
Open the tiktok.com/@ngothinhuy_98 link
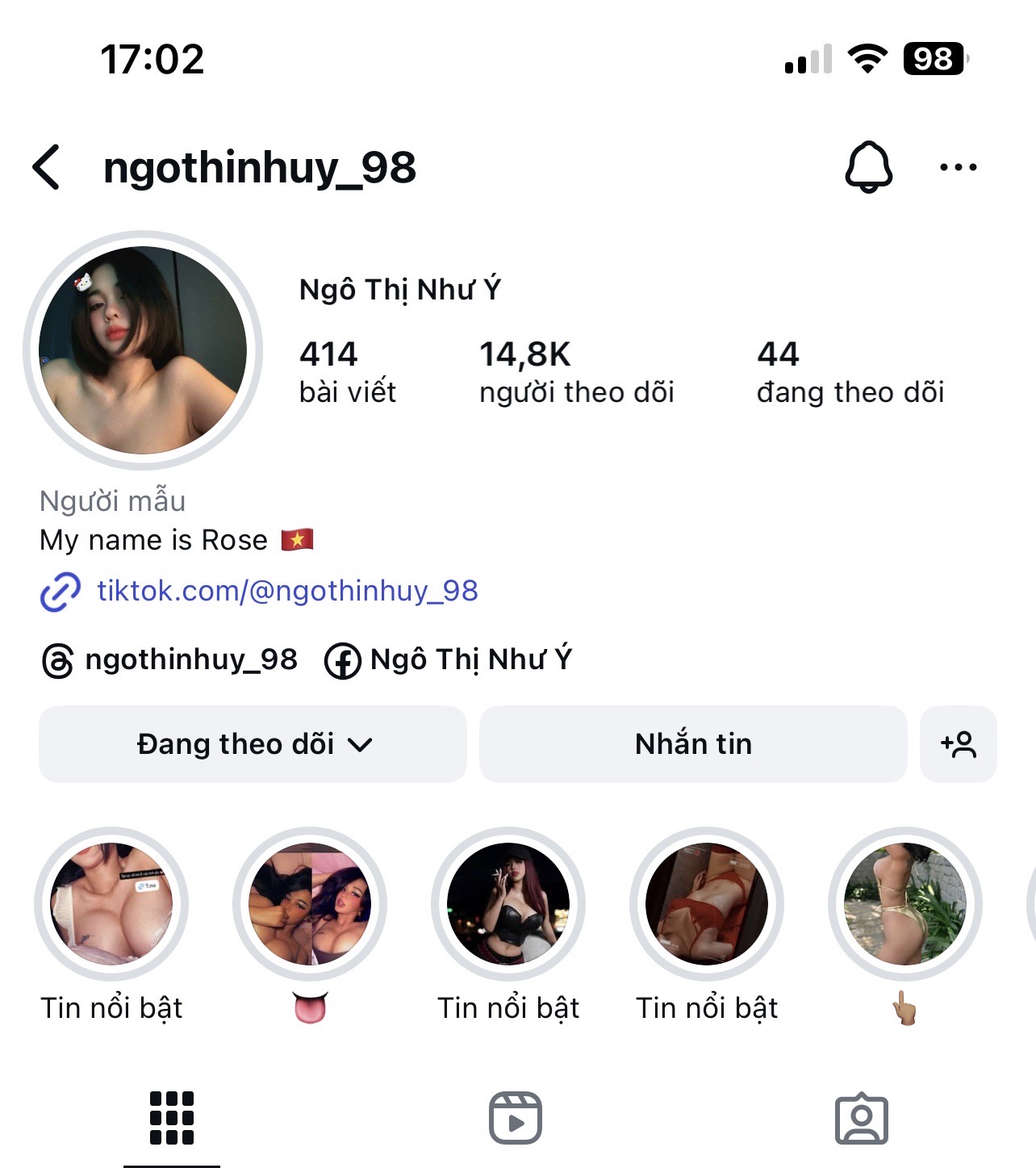click(287, 591)
